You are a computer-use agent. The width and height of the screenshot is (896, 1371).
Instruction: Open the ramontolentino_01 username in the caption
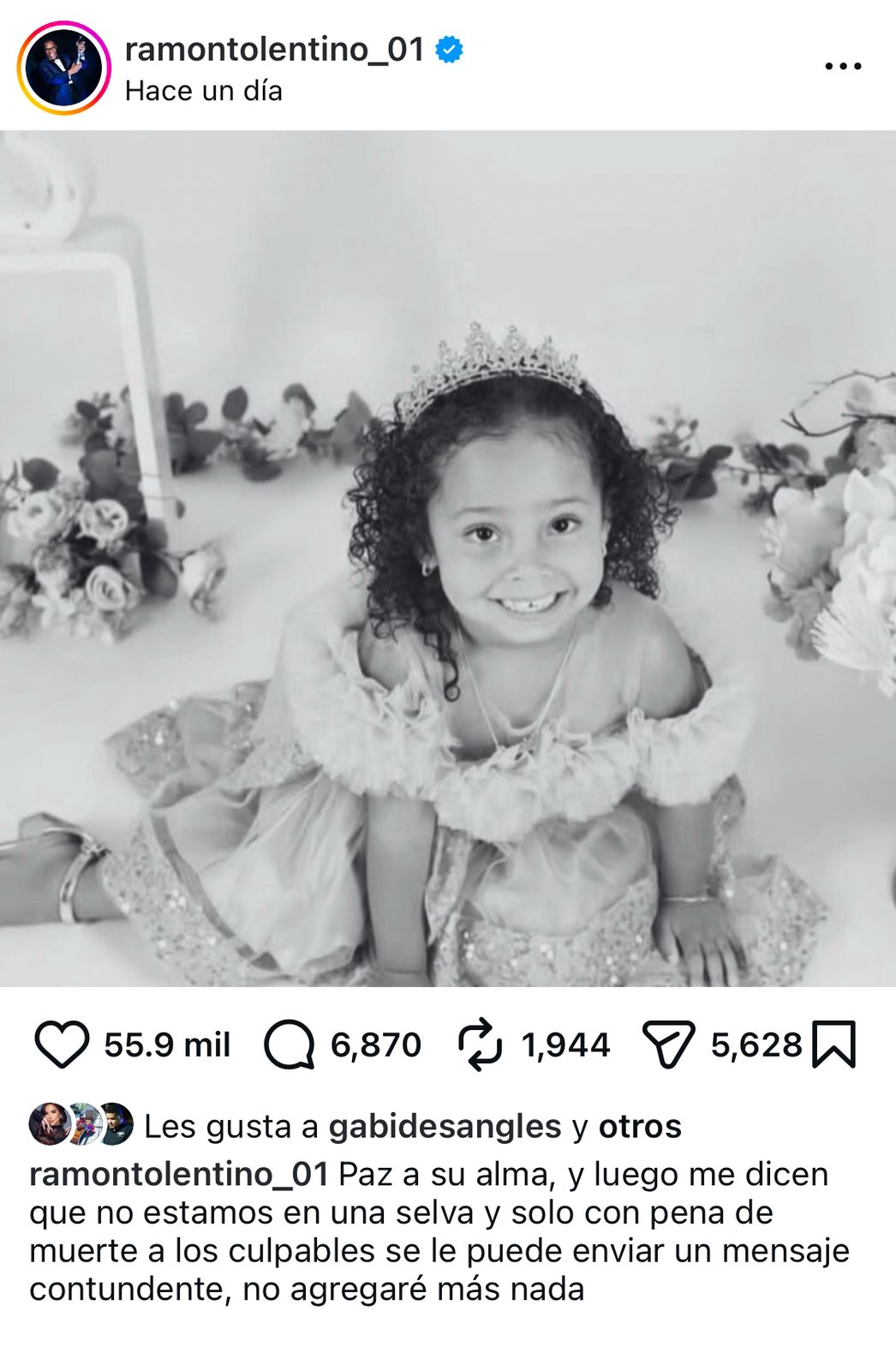point(179,1174)
